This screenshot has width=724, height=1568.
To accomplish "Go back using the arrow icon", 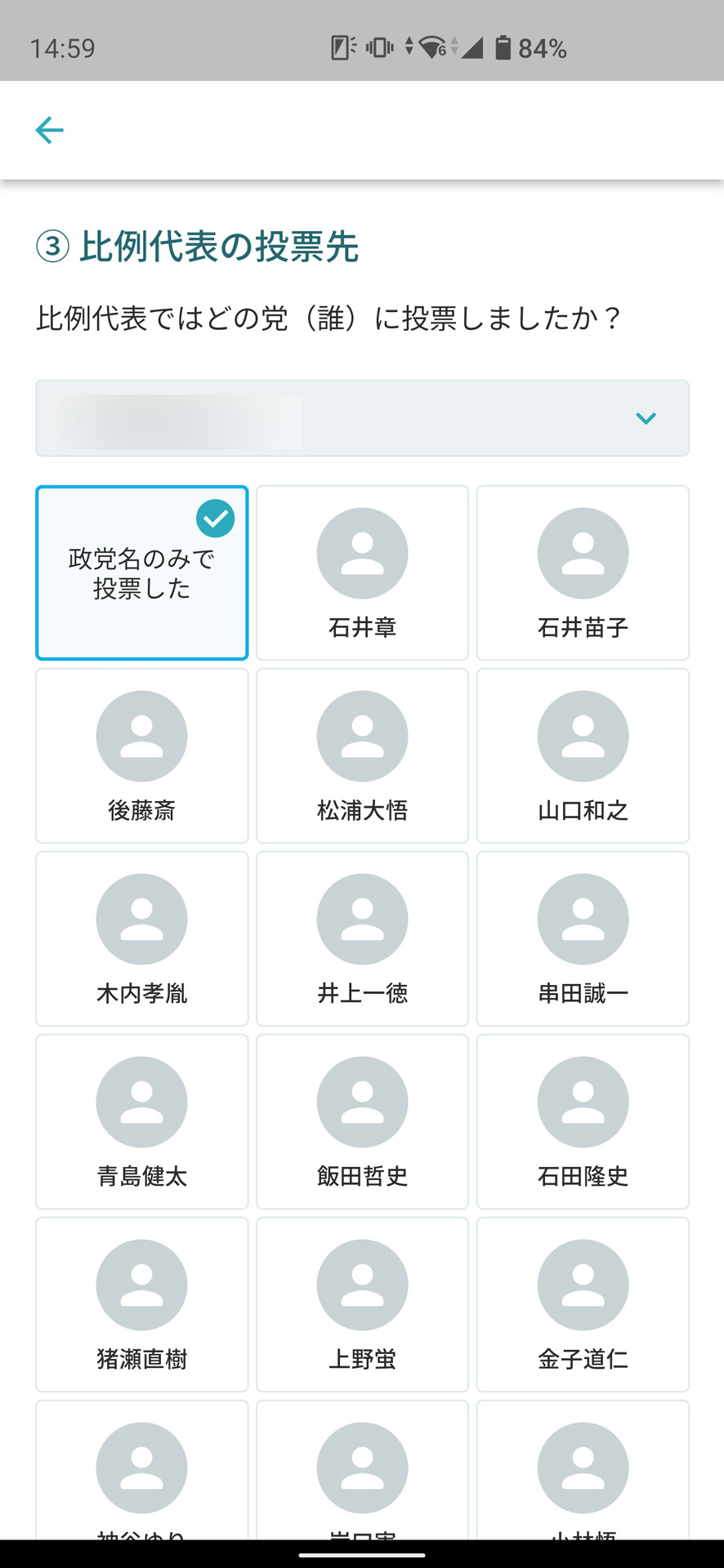I will click(49, 130).
